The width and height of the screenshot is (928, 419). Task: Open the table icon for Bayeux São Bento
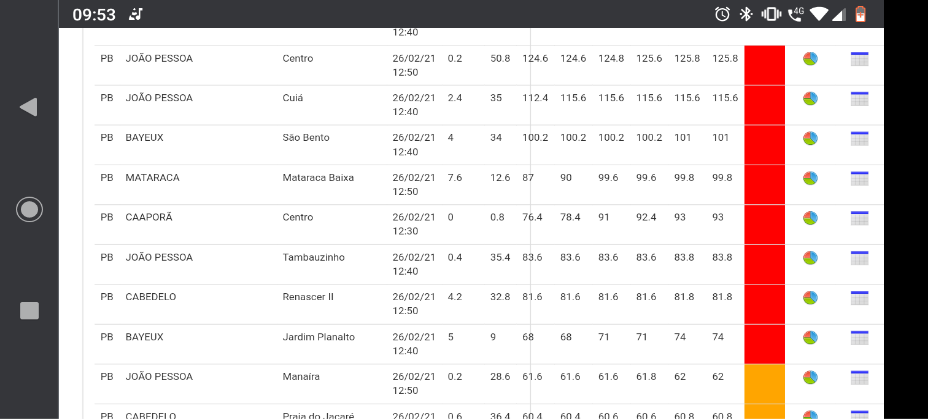859,138
